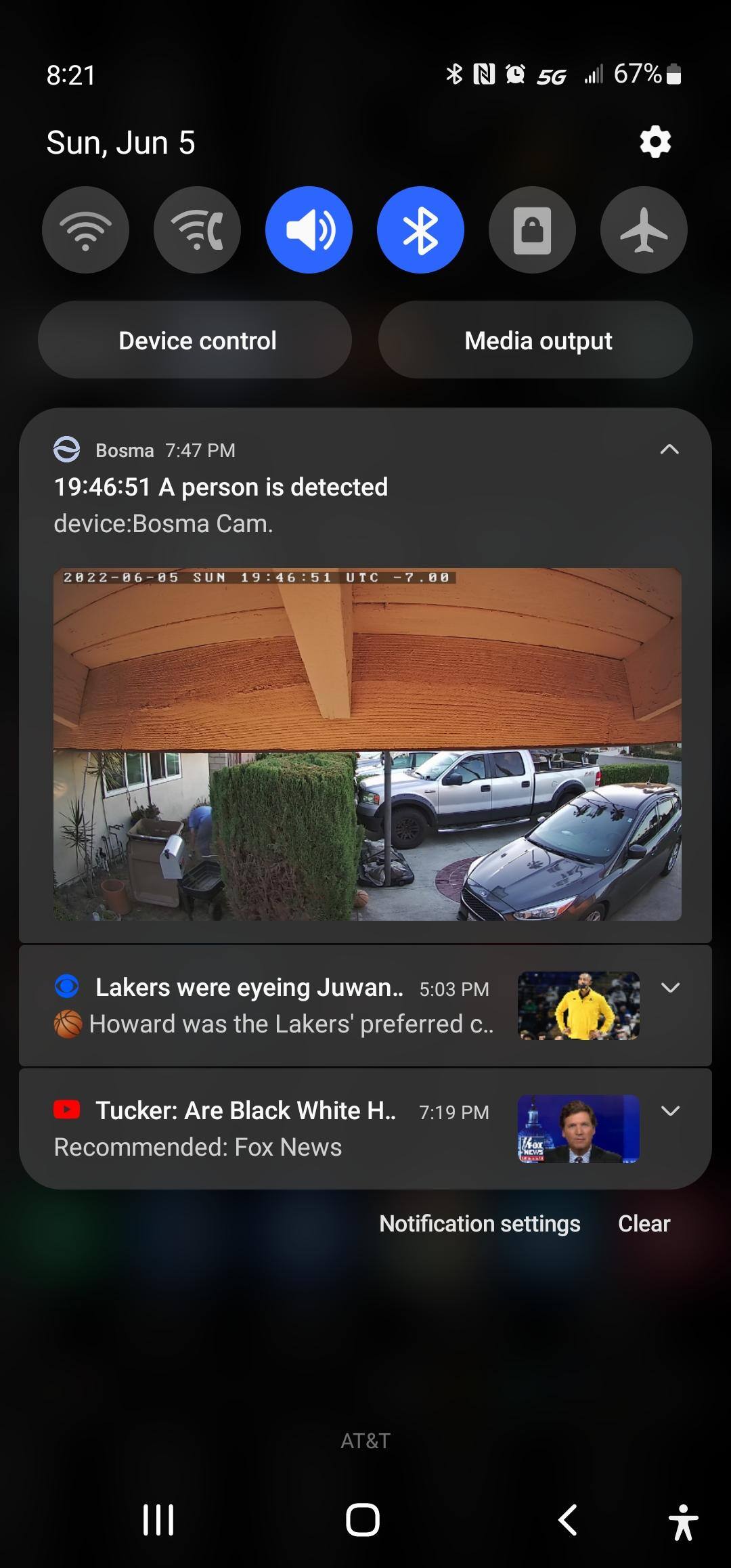Open Settings with the gear icon

tap(654, 141)
